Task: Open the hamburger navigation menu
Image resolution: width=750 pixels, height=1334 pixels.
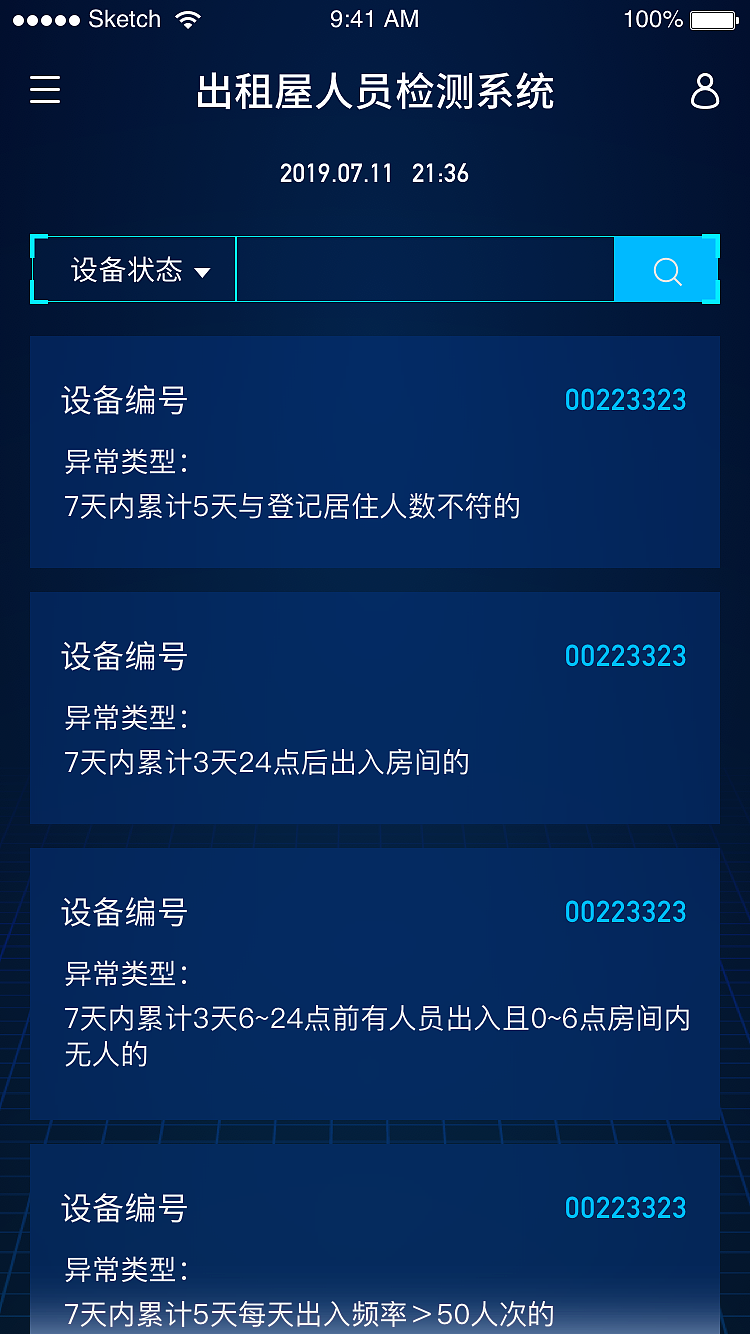Action: (x=44, y=90)
